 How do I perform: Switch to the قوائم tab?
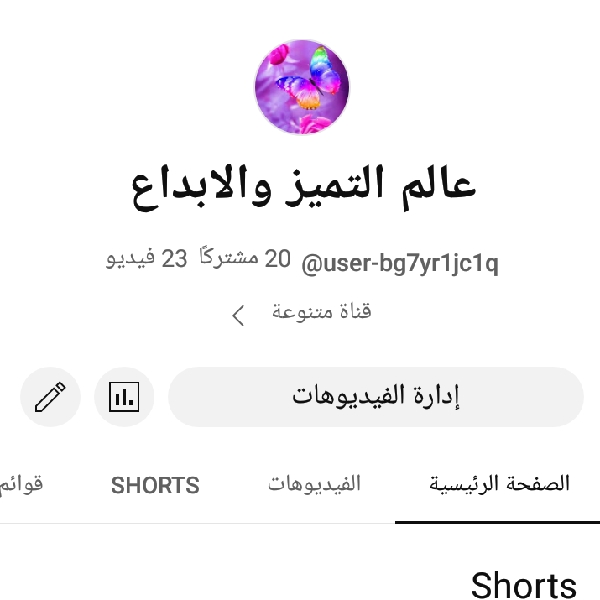coord(20,485)
